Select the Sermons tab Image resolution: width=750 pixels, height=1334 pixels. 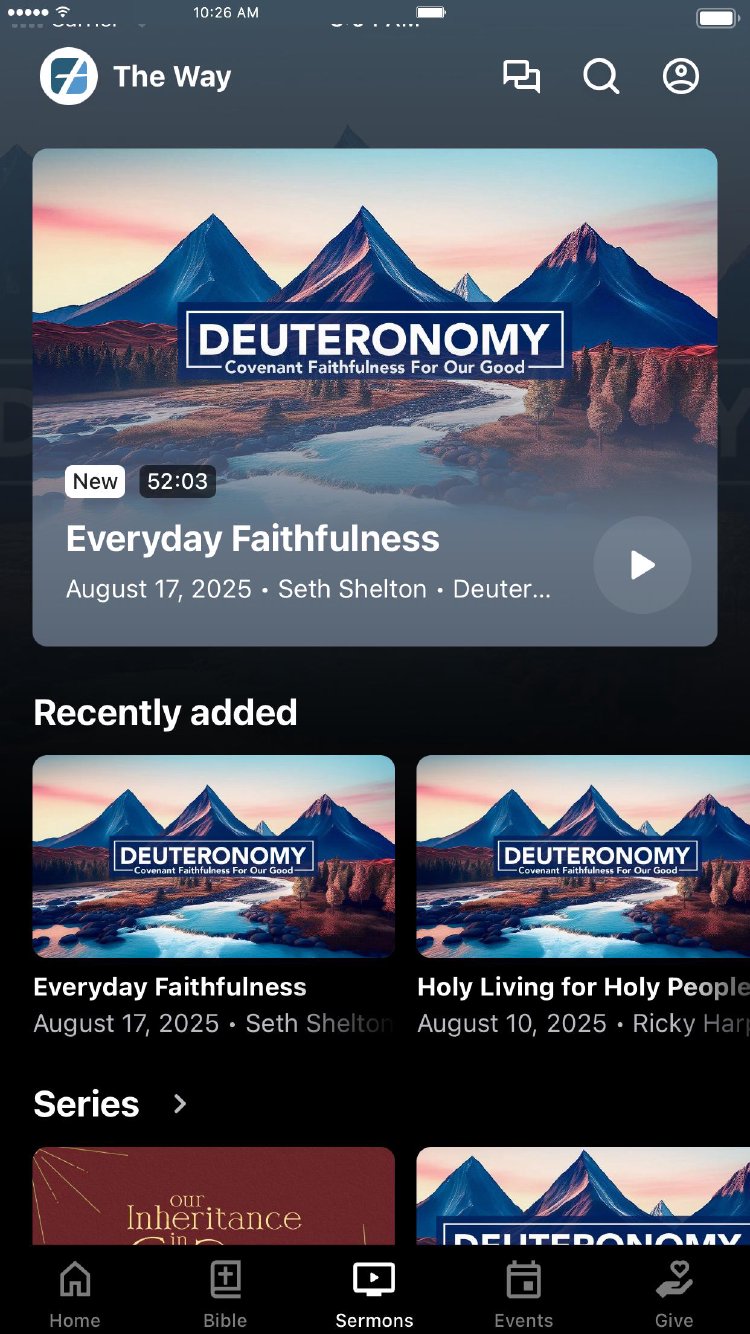tap(374, 1293)
